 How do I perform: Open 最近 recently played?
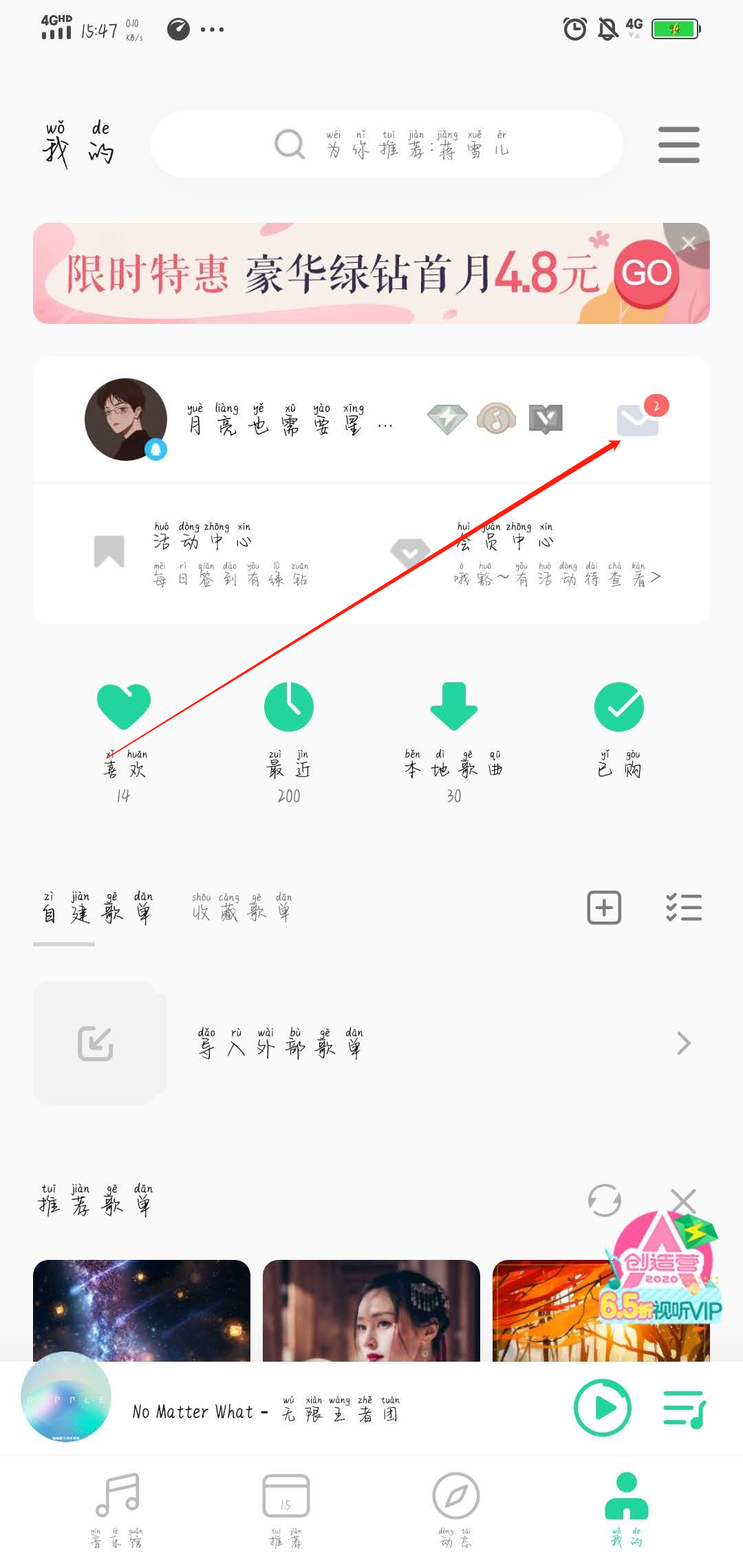pyautogui.click(x=289, y=729)
